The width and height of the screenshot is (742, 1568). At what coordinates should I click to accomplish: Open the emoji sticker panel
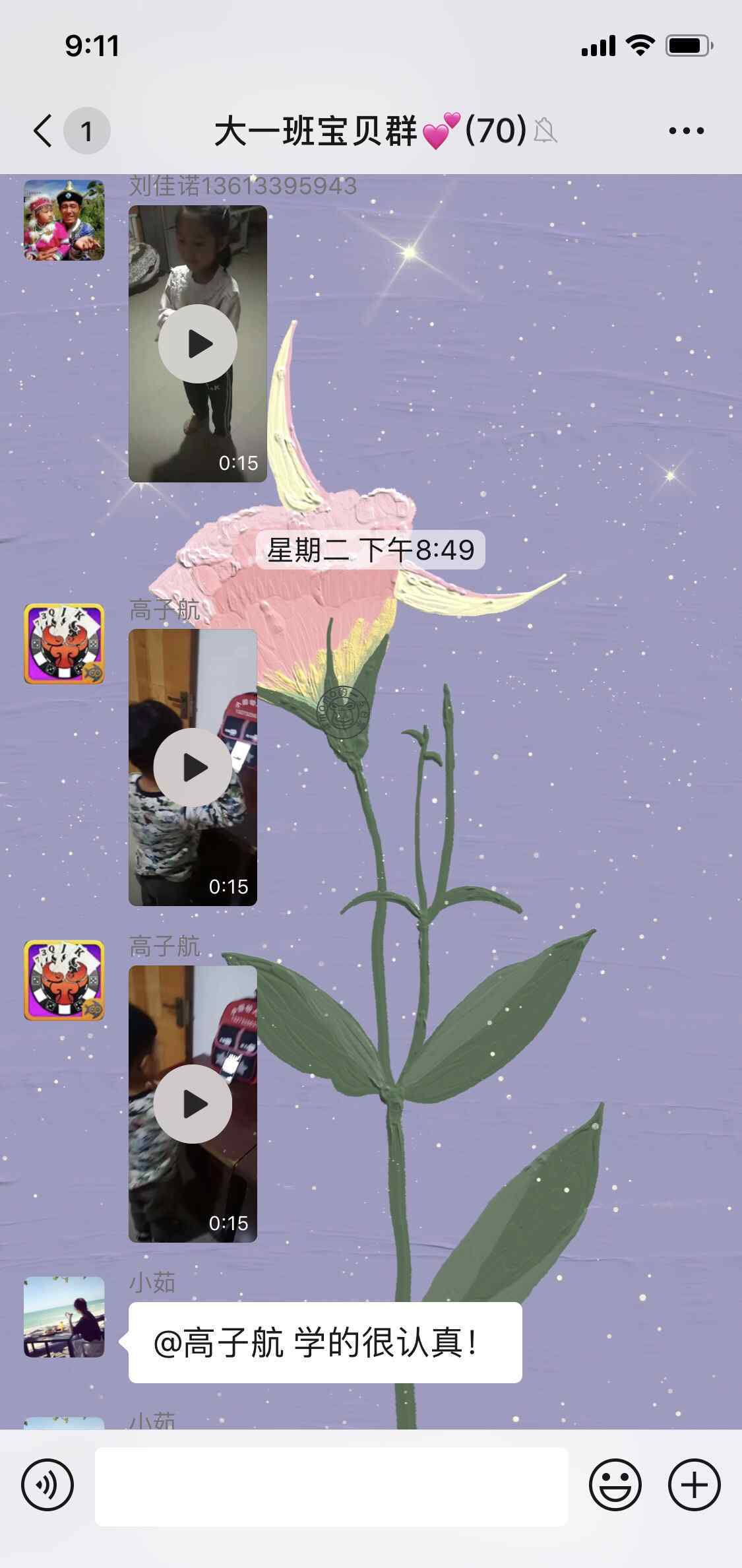pyautogui.click(x=615, y=1486)
